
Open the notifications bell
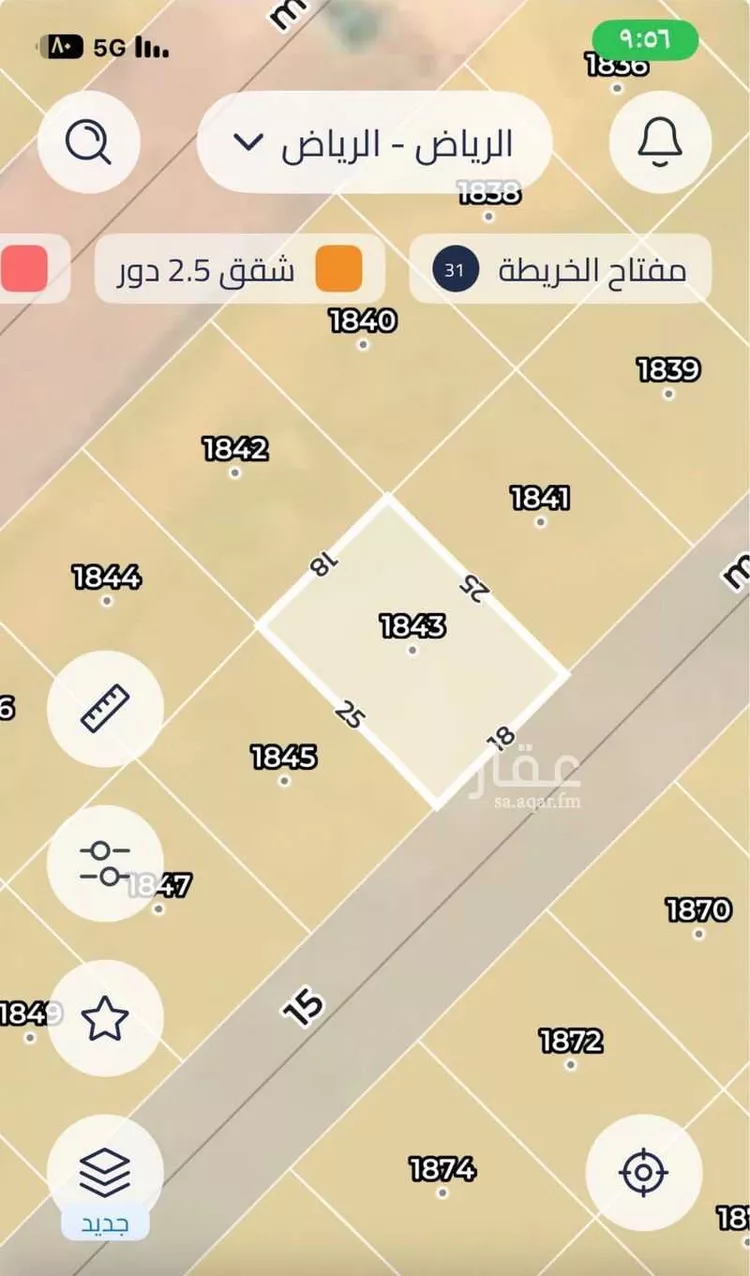tap(660, 142)
